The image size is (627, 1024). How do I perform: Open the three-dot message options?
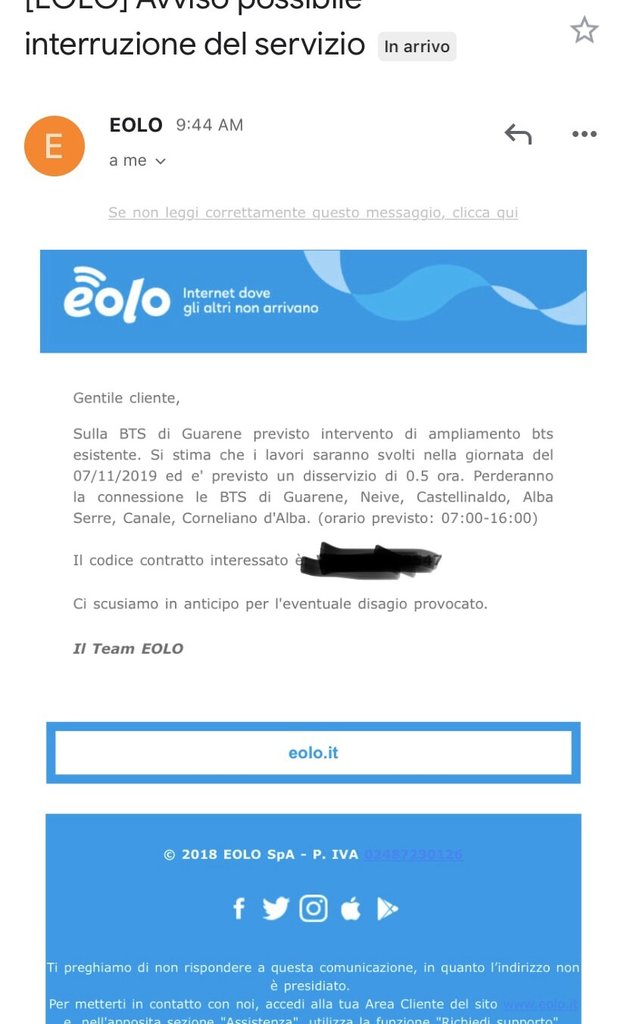(x=584, y=134)
